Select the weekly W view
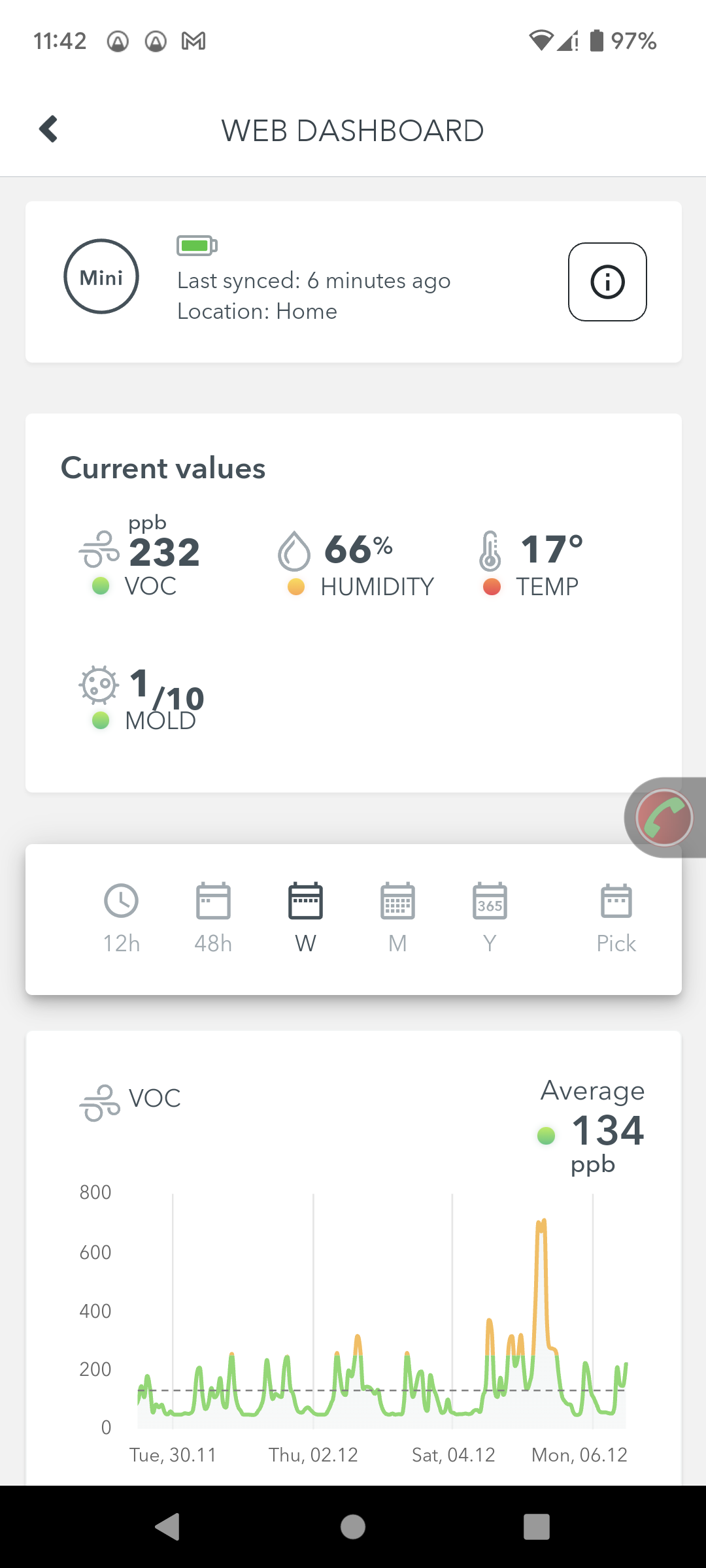This screenshot has width=706, height=1568. pos(305,919)
